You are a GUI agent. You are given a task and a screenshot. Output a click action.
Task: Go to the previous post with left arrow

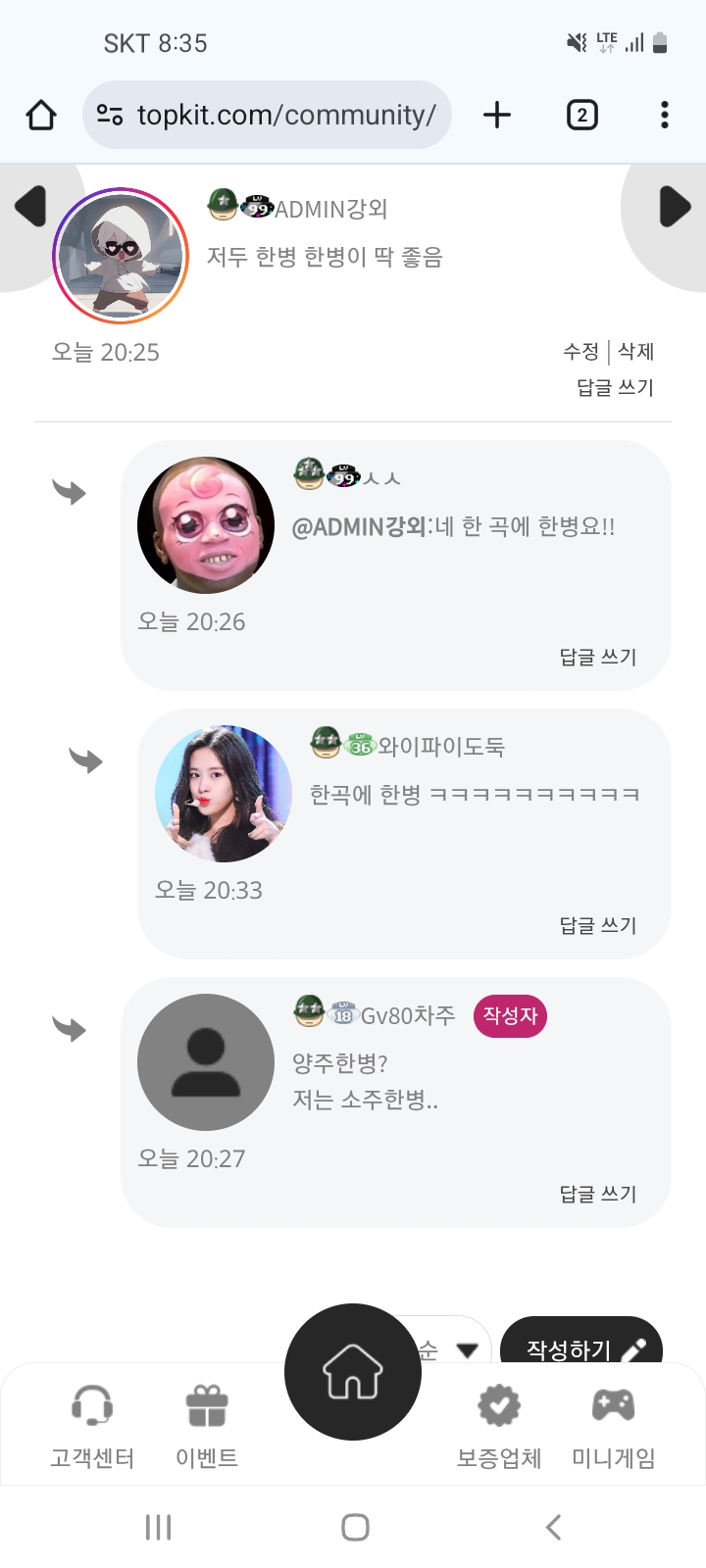tap(31, 207)
